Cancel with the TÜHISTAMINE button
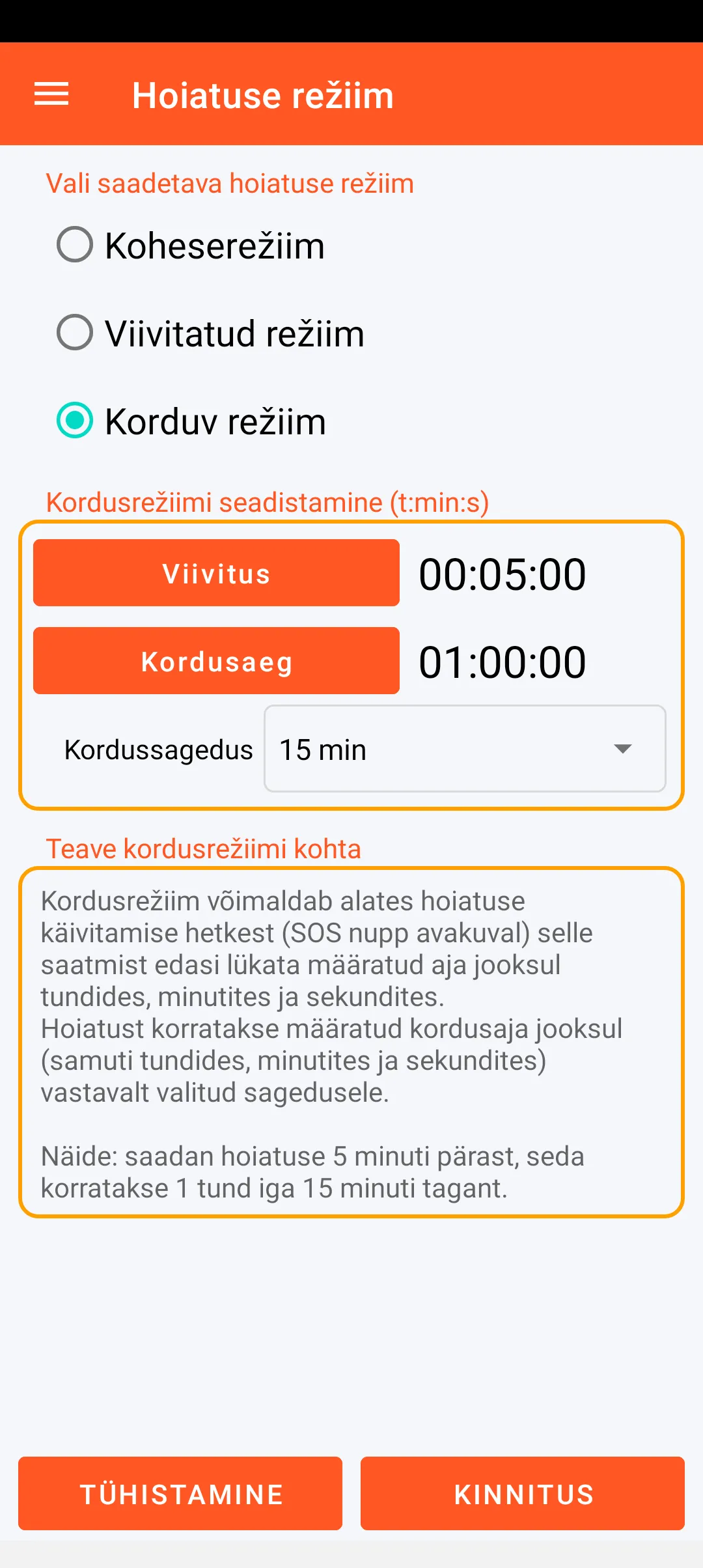 click(180, 1494)
